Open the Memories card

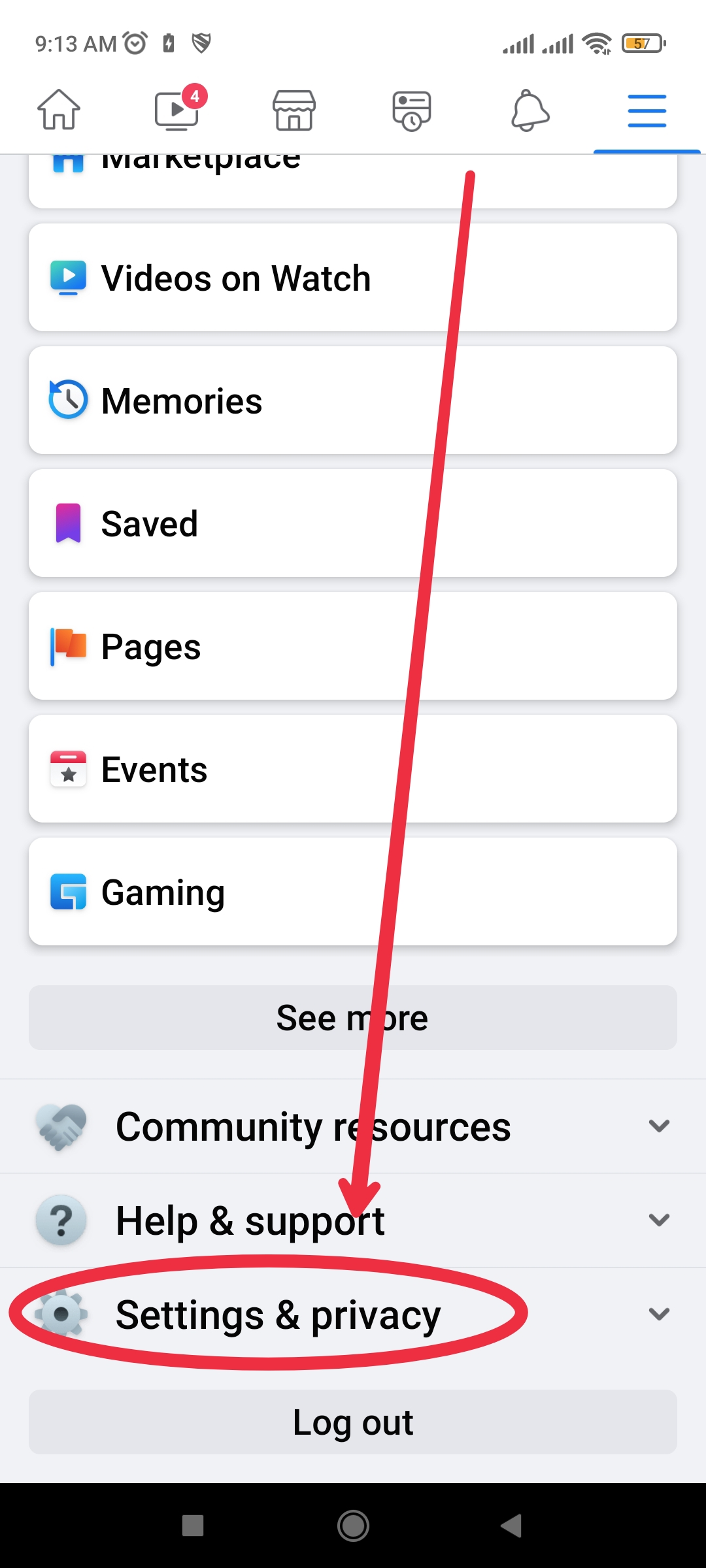pyautogui.click(x=353, y=400)
